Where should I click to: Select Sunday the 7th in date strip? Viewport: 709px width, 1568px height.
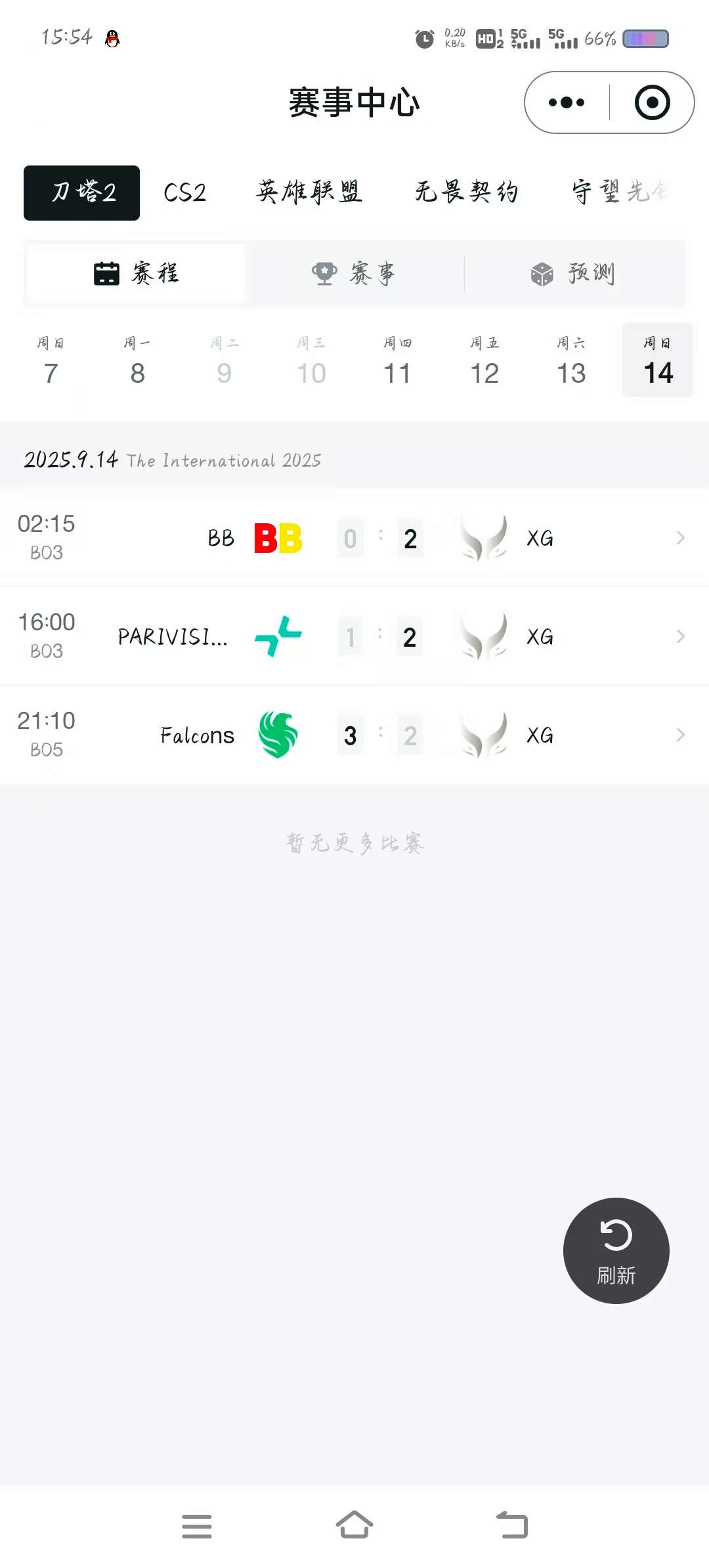tap(51, 360)
